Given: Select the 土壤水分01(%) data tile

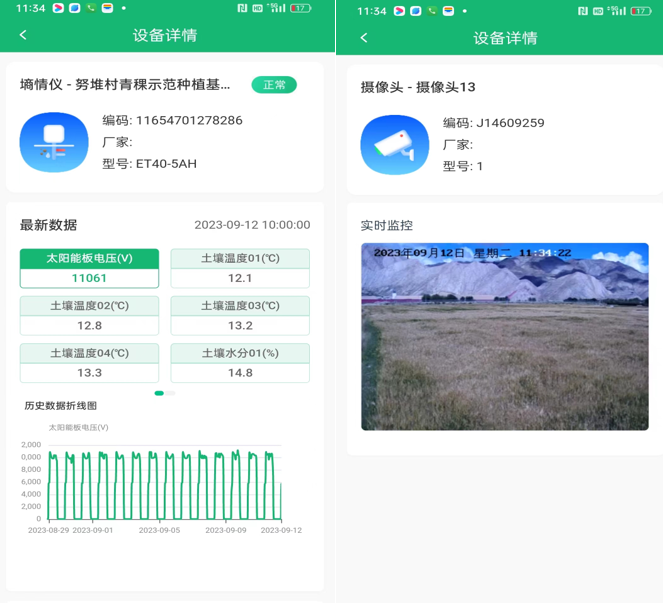Looking at the screenshot, I should [240, 362].
